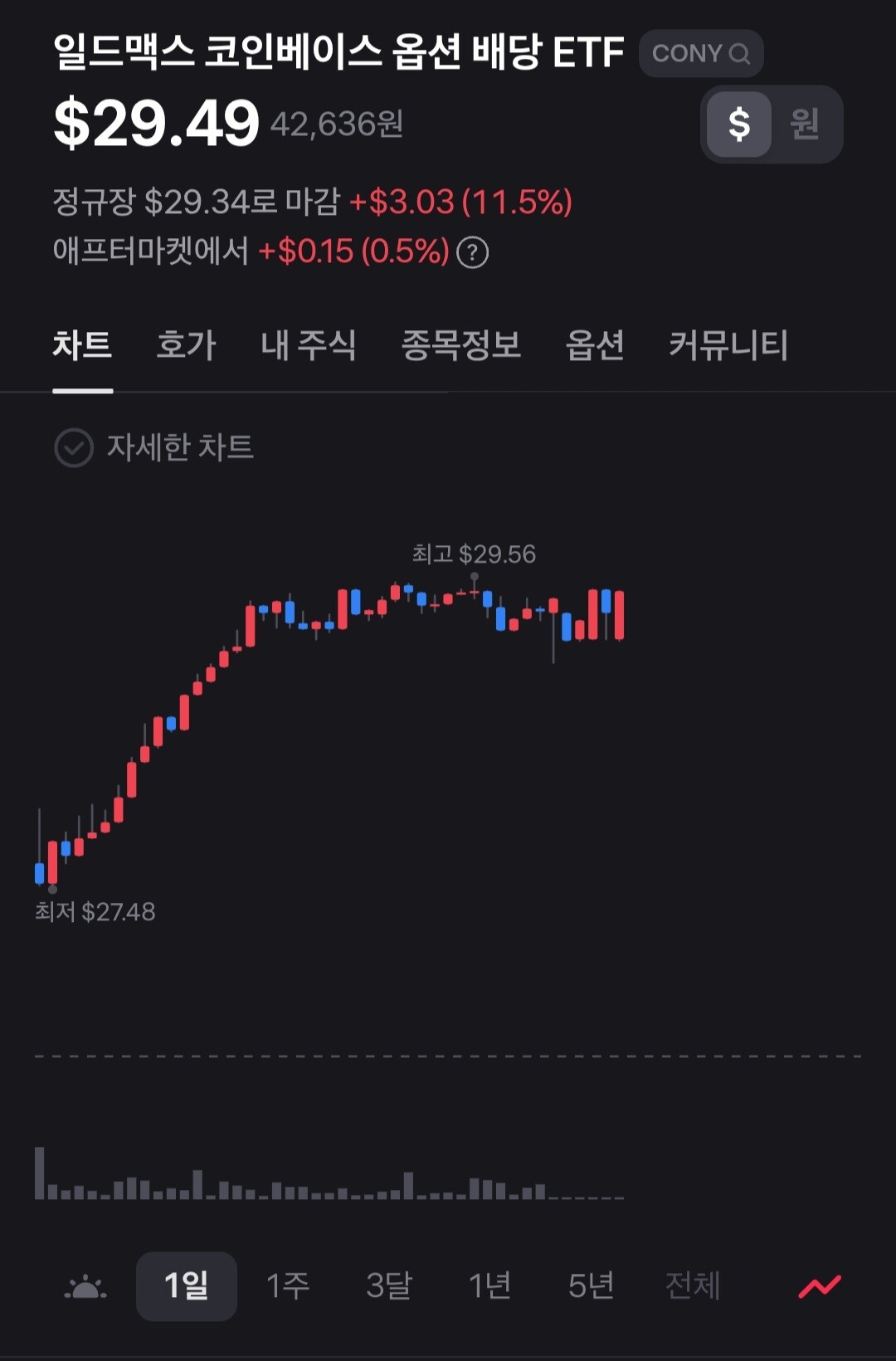The image size is (896, 1361).
Task: Tap the CONY ticker search chip
Action: [701, 54]
